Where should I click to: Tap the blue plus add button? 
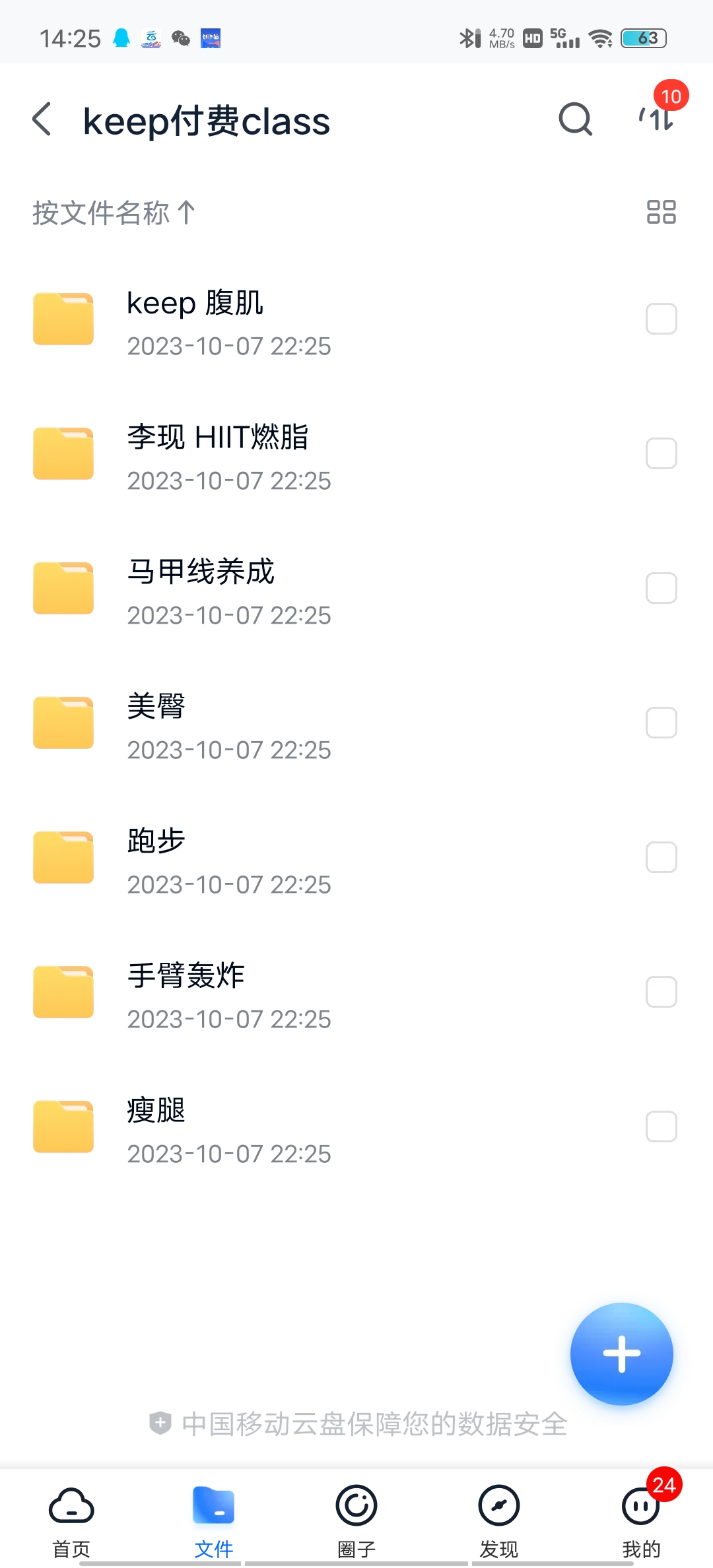(621, 1354)
